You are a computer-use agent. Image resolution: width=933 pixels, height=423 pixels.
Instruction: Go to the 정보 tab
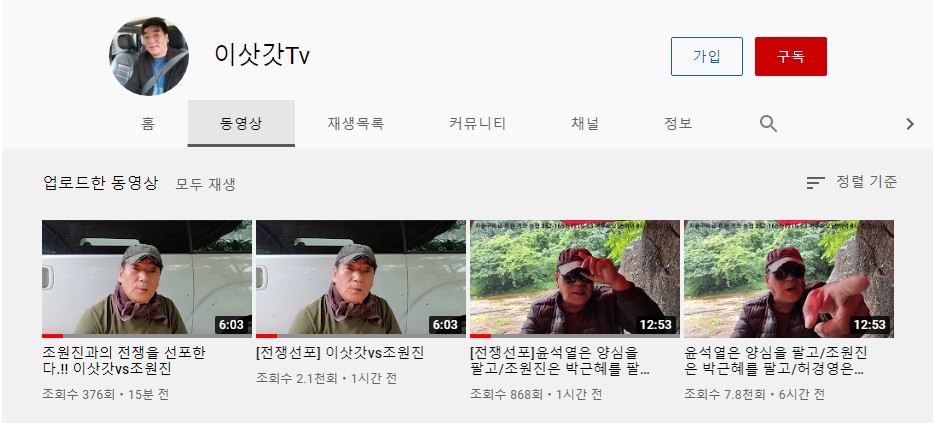[677, 124]
